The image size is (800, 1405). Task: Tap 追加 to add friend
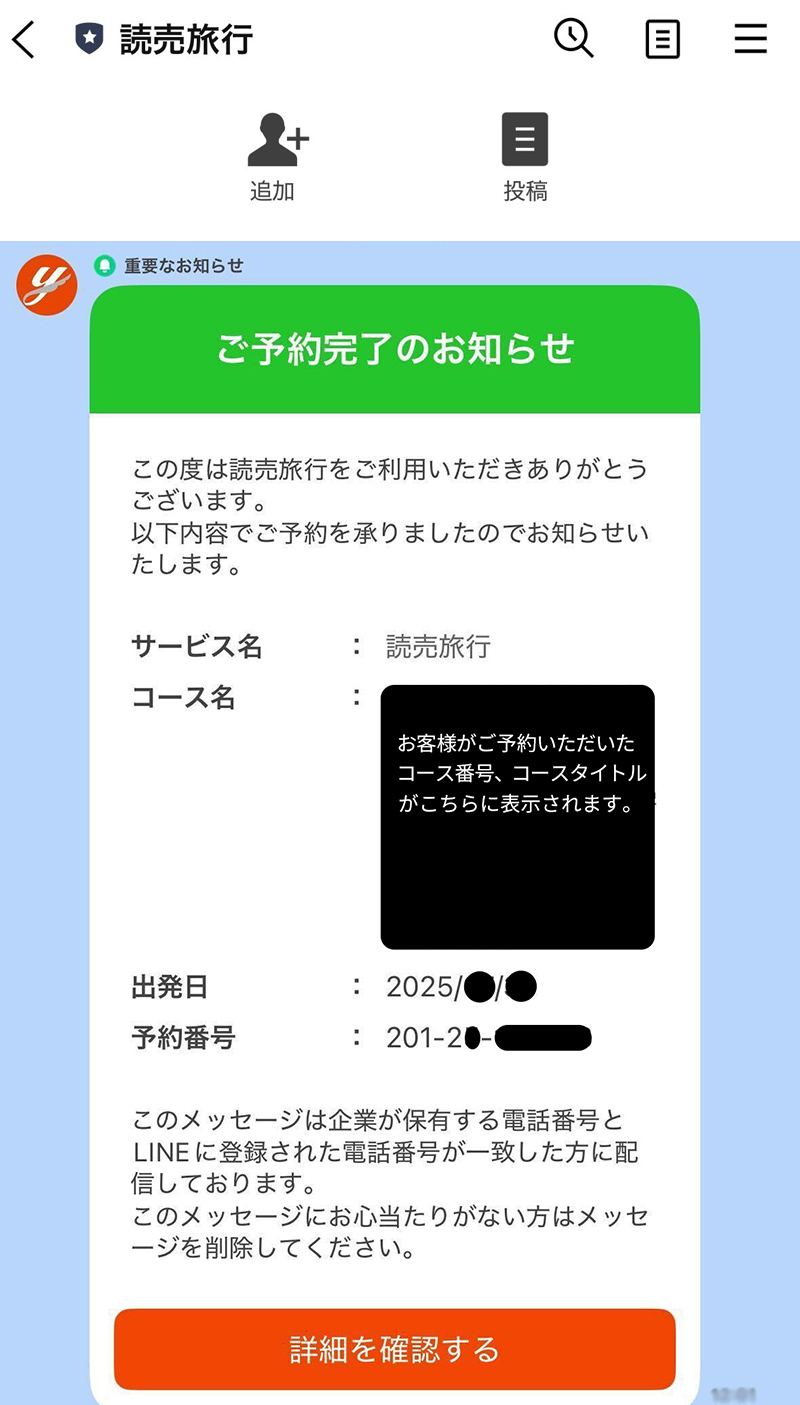pos(274,156)
